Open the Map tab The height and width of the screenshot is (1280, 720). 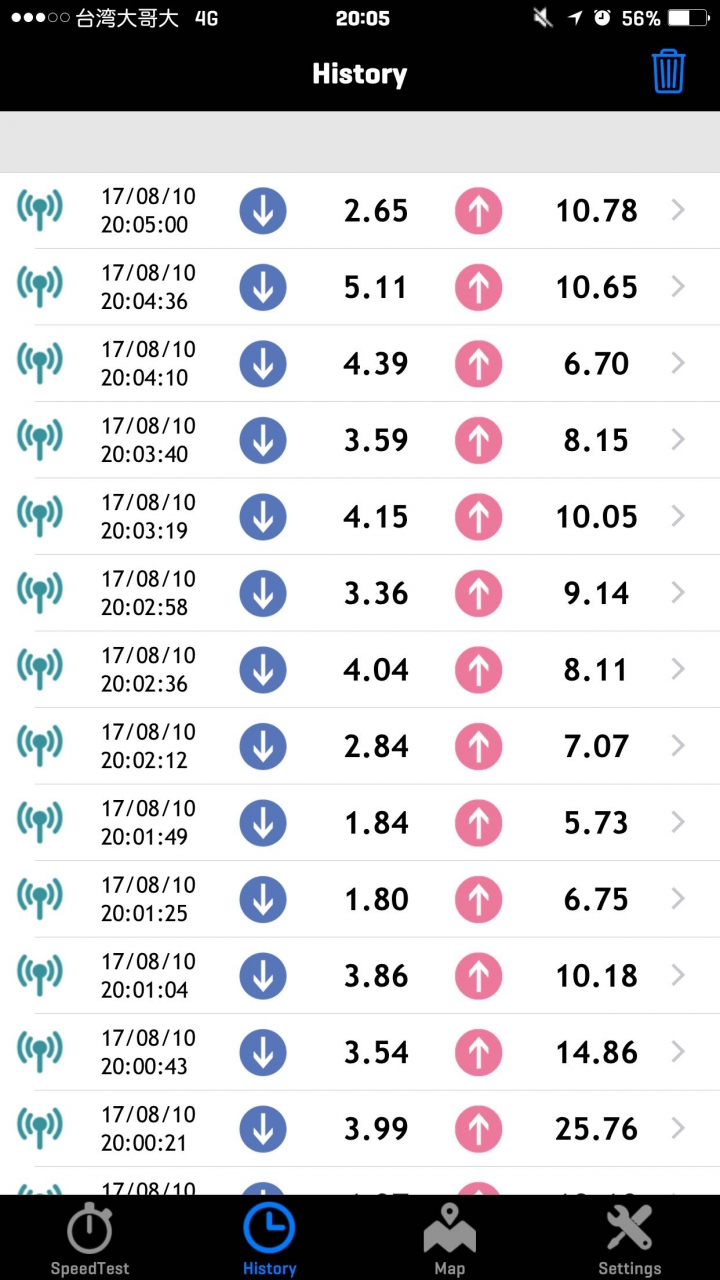coord(450,1239)
